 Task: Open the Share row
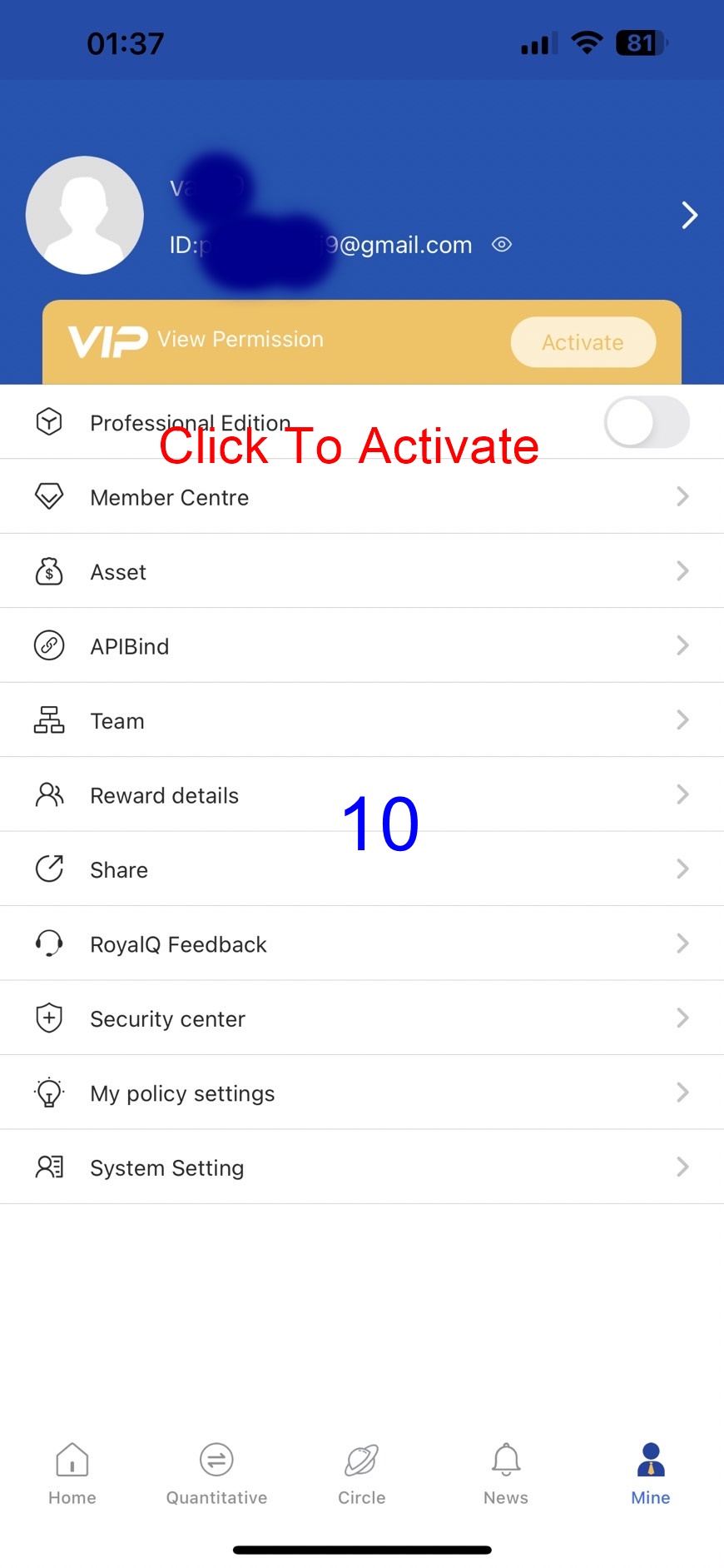pyautogui.click(x=361, y=870)
